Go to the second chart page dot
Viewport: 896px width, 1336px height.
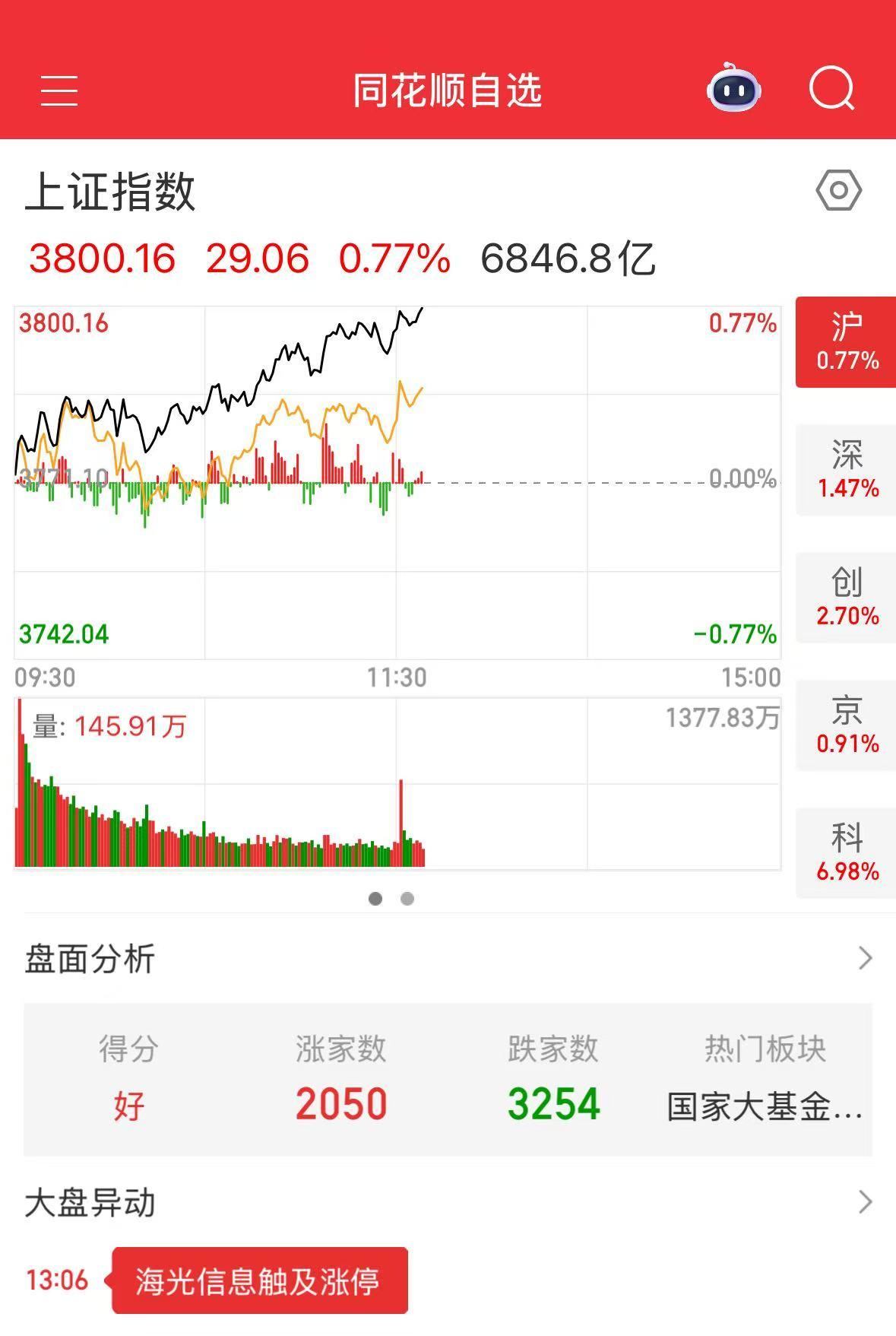(407, 899)
